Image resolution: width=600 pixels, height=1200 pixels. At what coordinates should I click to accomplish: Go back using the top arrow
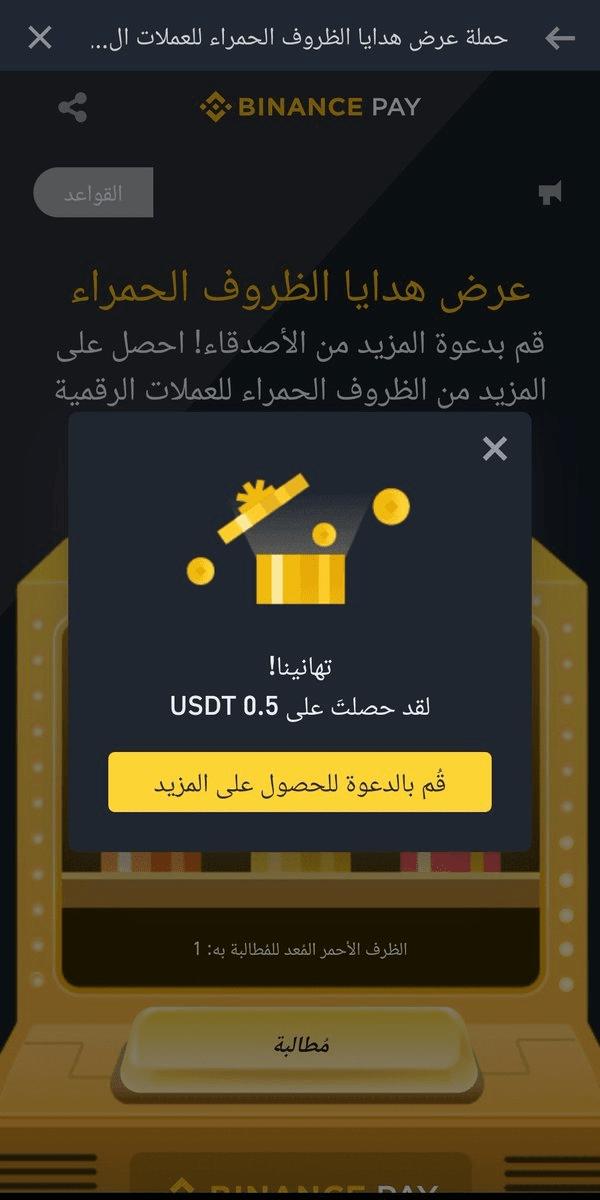tap(560, 38)
